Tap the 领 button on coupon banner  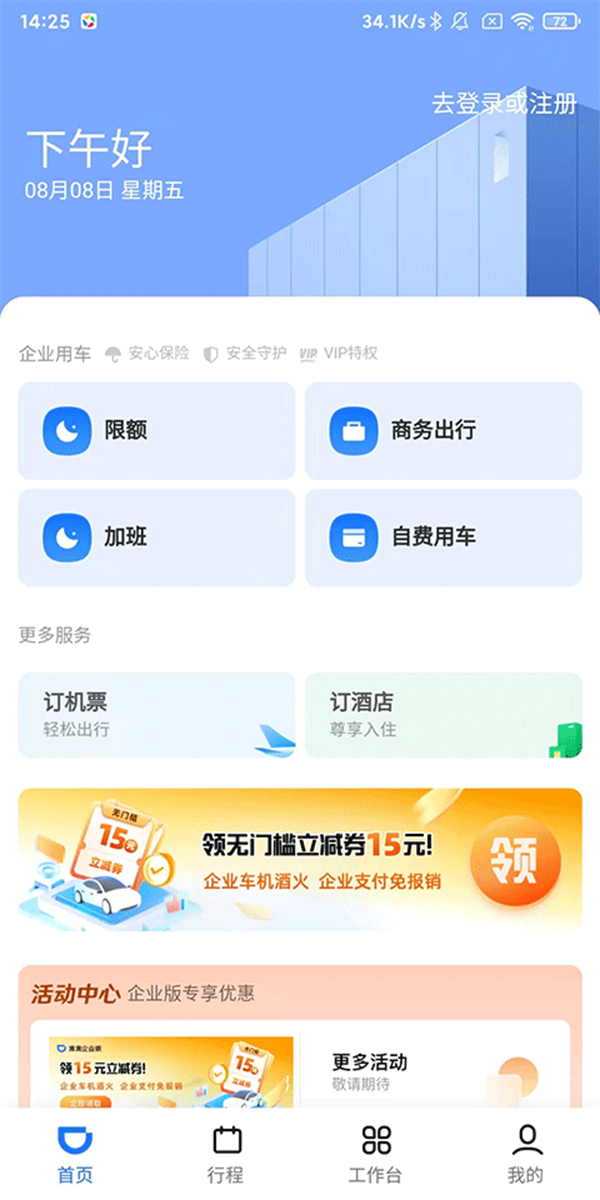[x=515, y=858]
